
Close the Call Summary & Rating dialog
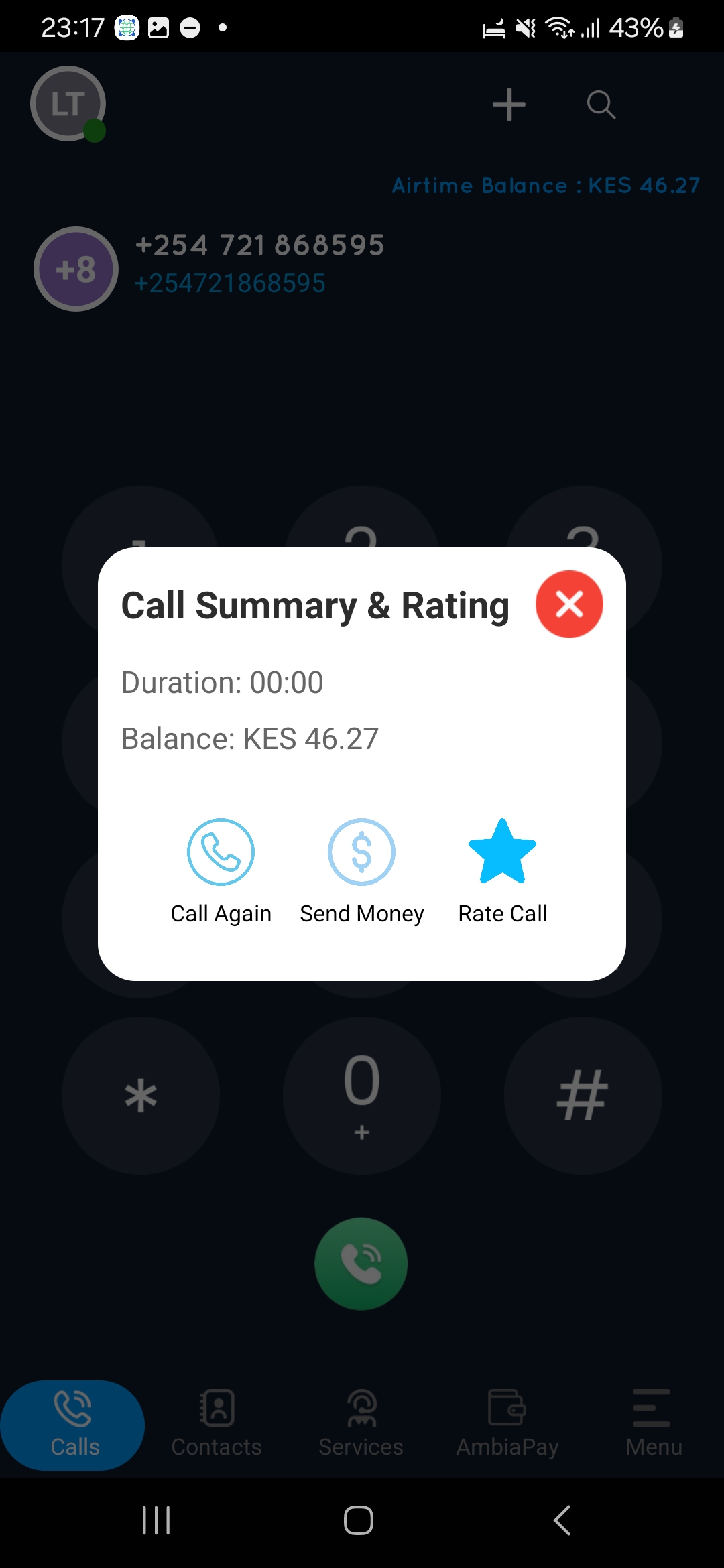pos(569,604)
